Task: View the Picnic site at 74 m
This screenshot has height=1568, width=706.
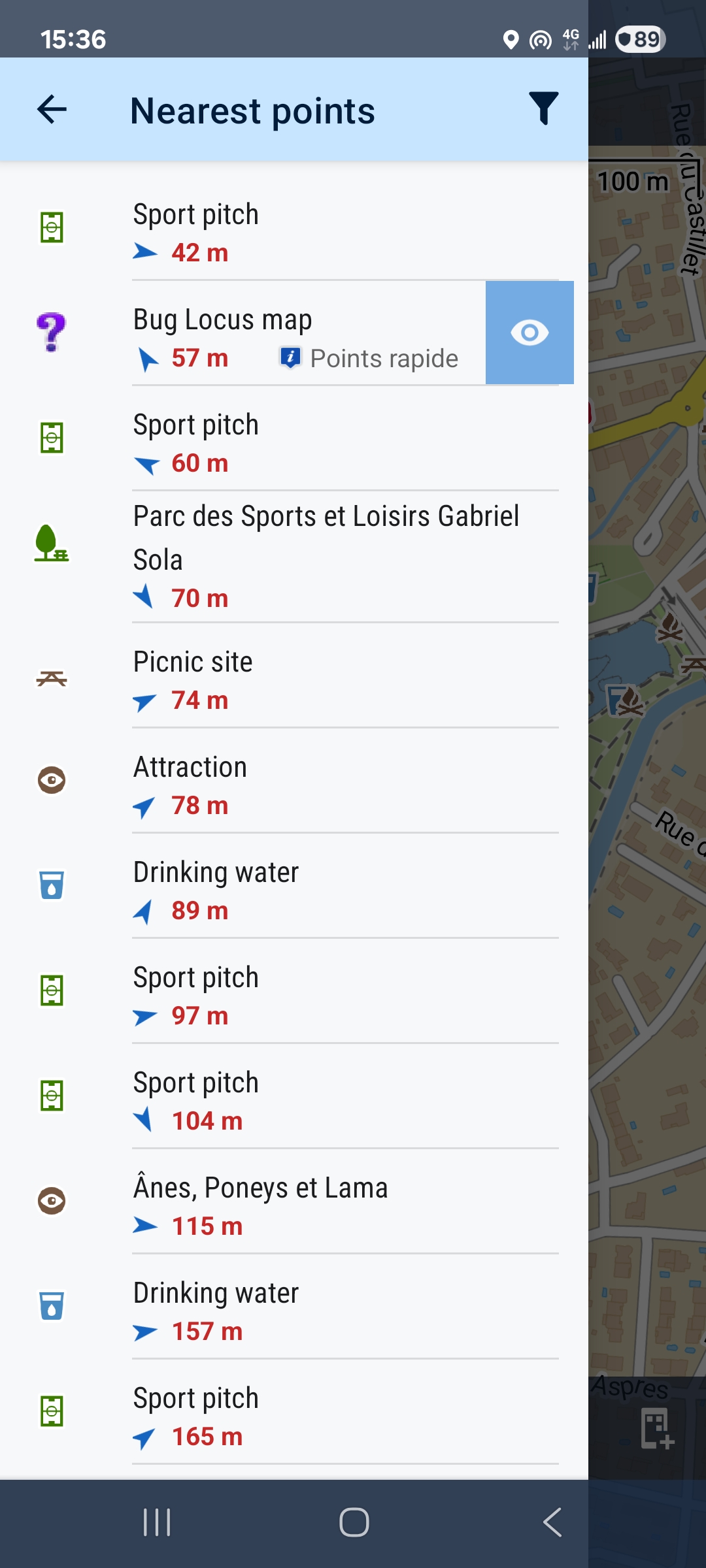Action: [x=294, y=679]
